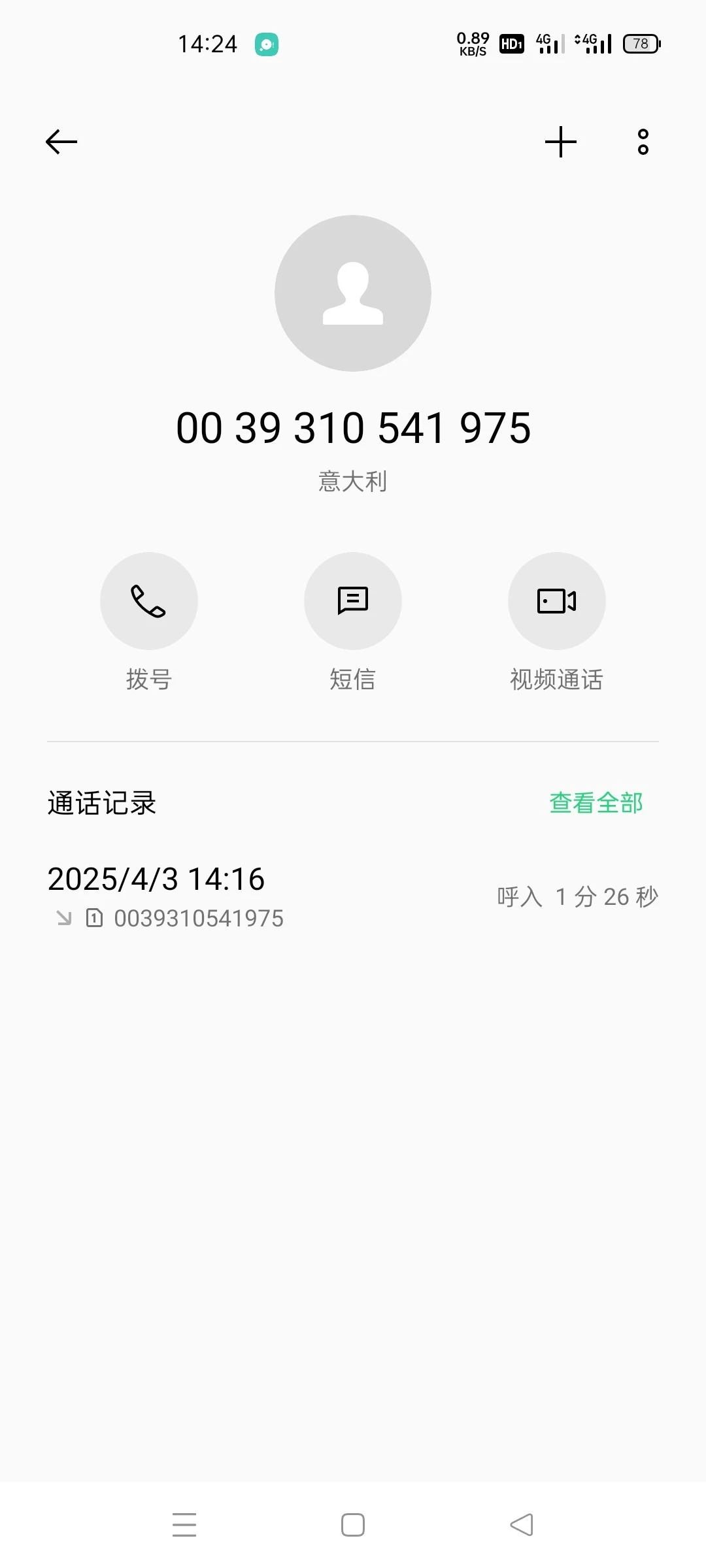Image resolution: width=706 pixels, height=1568 pixels.
Task: Tap the add contact plus icon
Action: click(561, 142)
